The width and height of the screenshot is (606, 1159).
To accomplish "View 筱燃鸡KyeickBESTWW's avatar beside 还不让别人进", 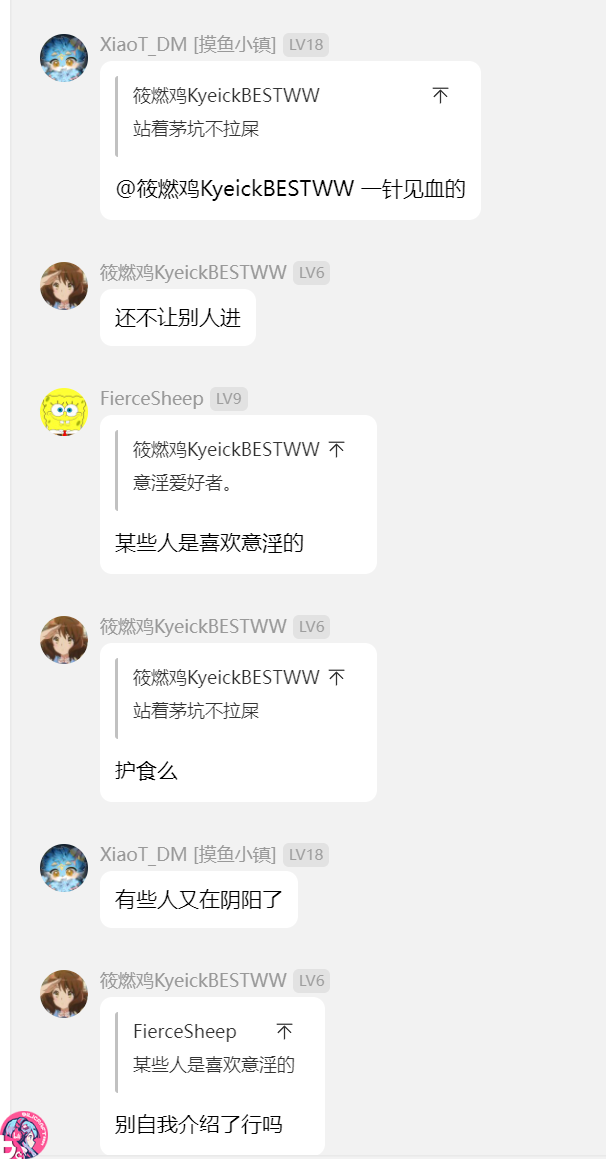I will [64, 286].
